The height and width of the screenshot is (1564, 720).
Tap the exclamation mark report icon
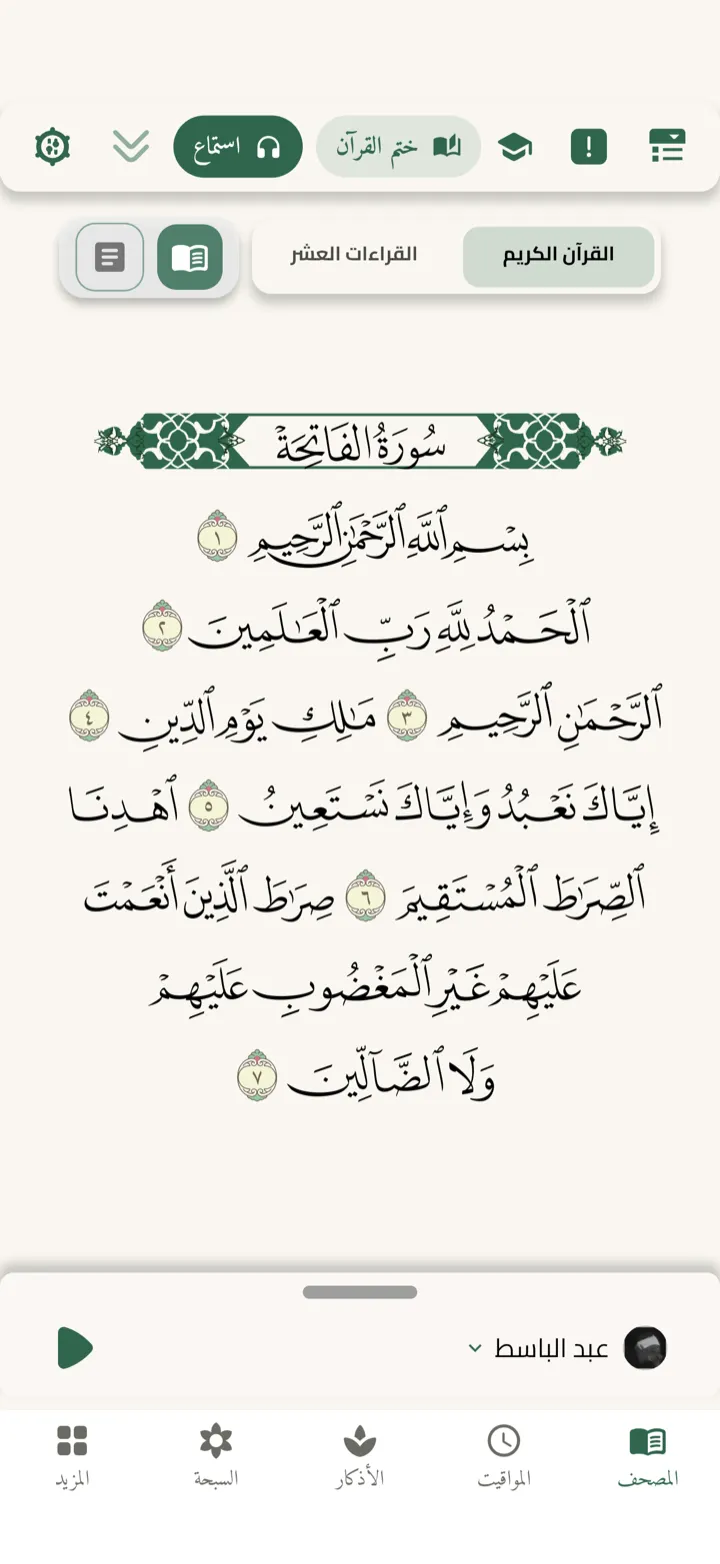click(589, 147)
